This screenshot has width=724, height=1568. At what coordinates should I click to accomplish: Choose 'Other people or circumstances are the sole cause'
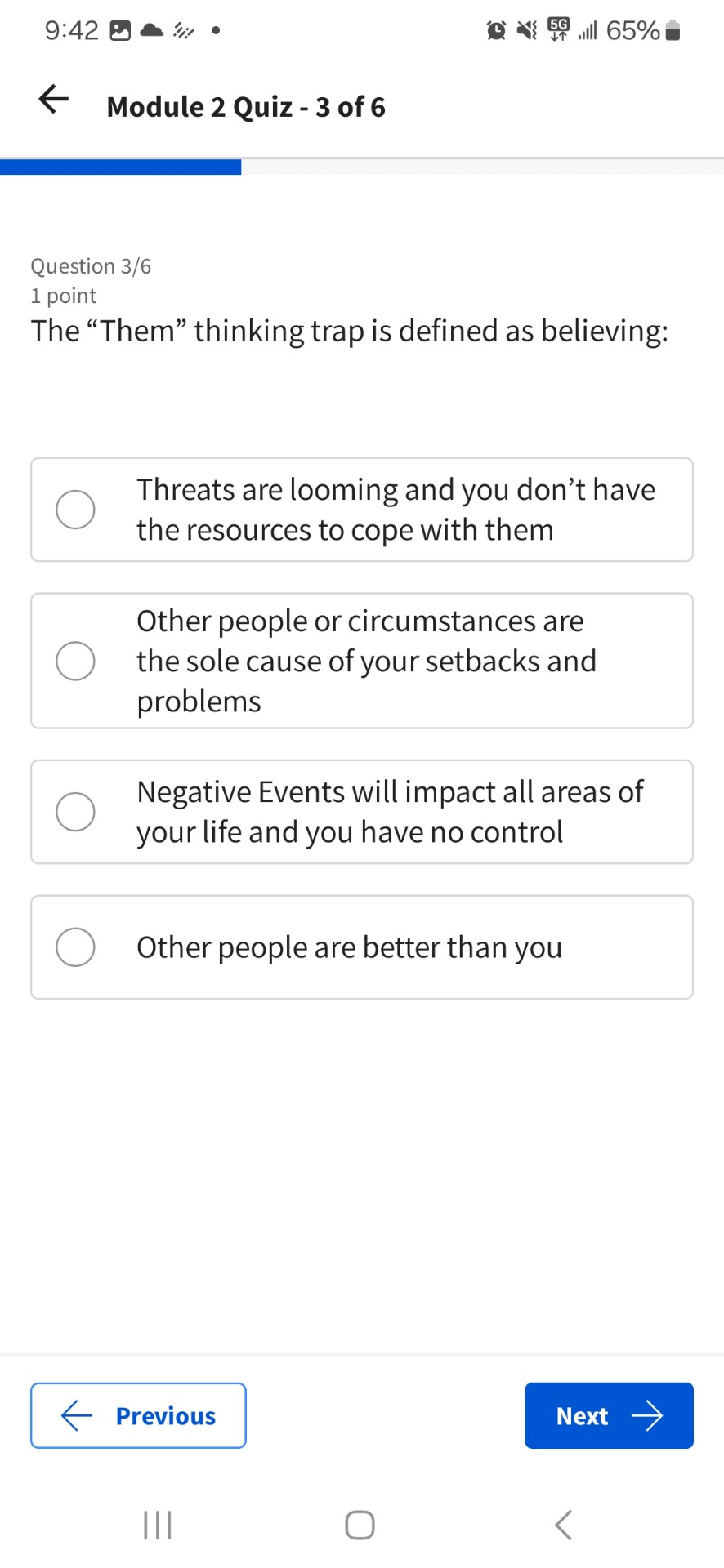362,661
